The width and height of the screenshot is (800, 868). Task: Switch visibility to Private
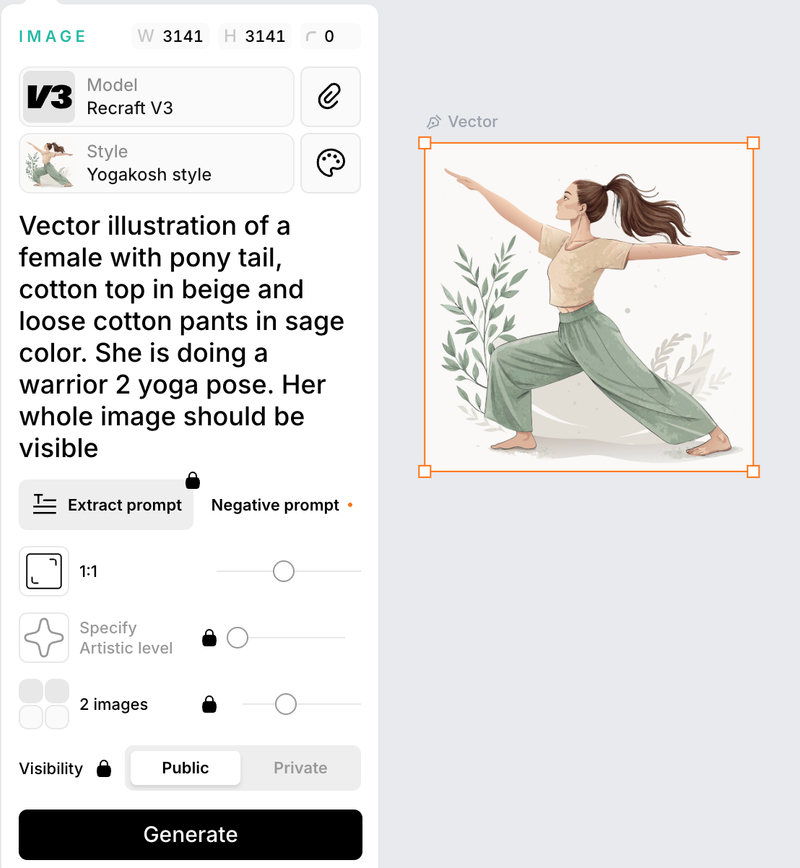tap(300, 768)
